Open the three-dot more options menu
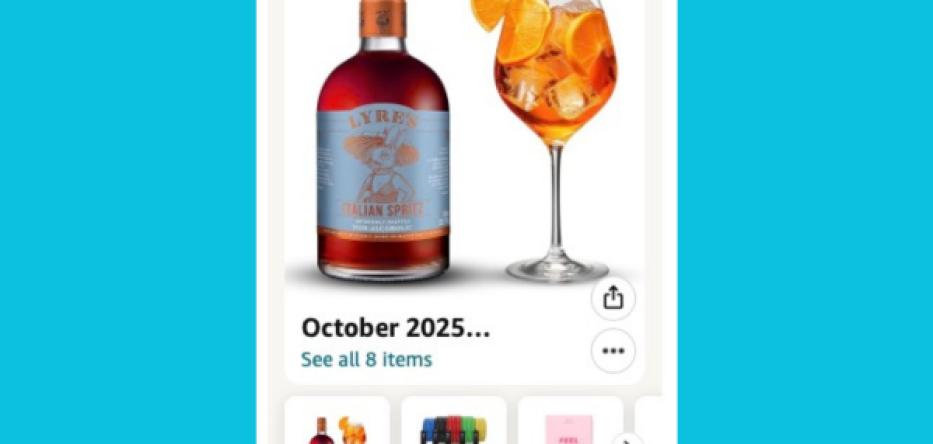The height and width of the screenshot is (444, 933). click(613, 351)
